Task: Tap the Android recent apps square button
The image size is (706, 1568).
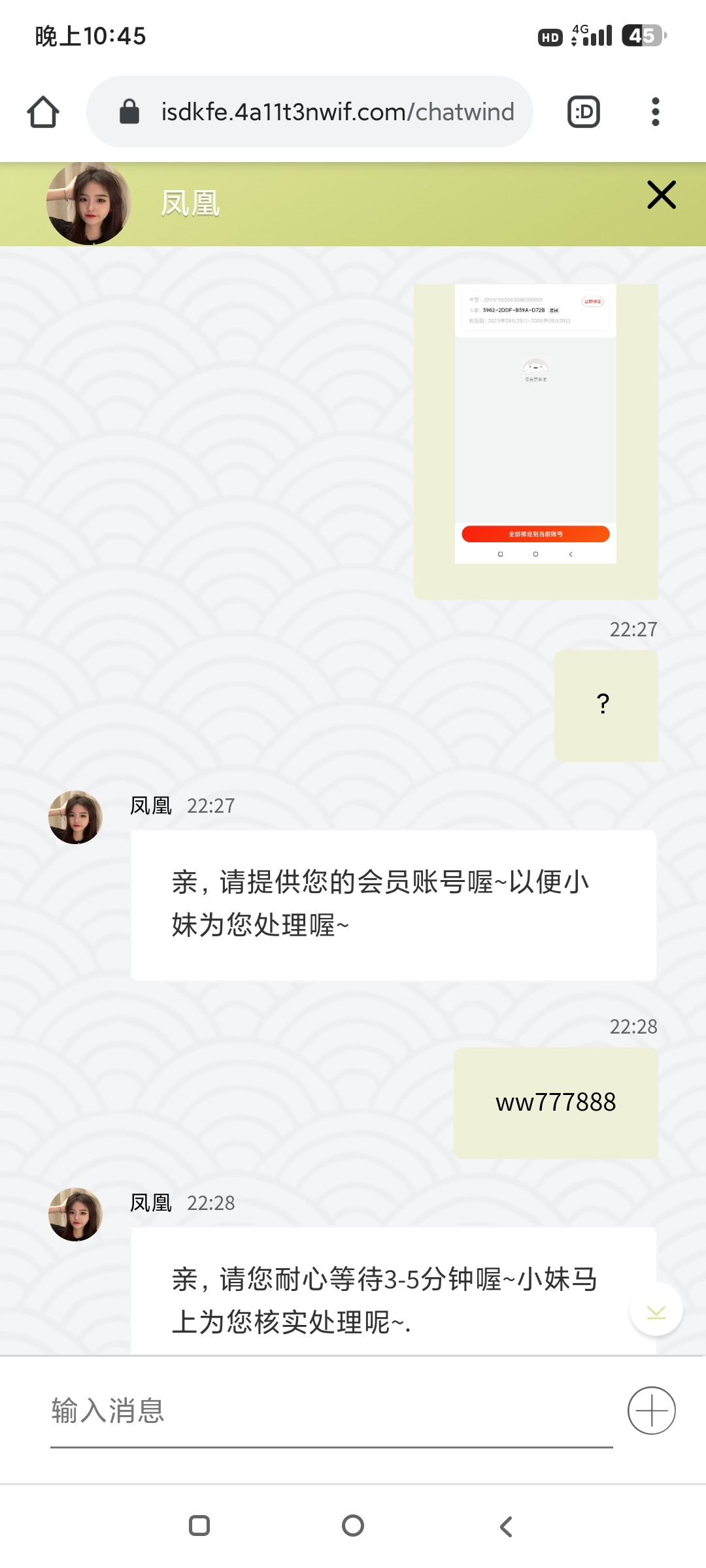Action: click(200, 1526)
